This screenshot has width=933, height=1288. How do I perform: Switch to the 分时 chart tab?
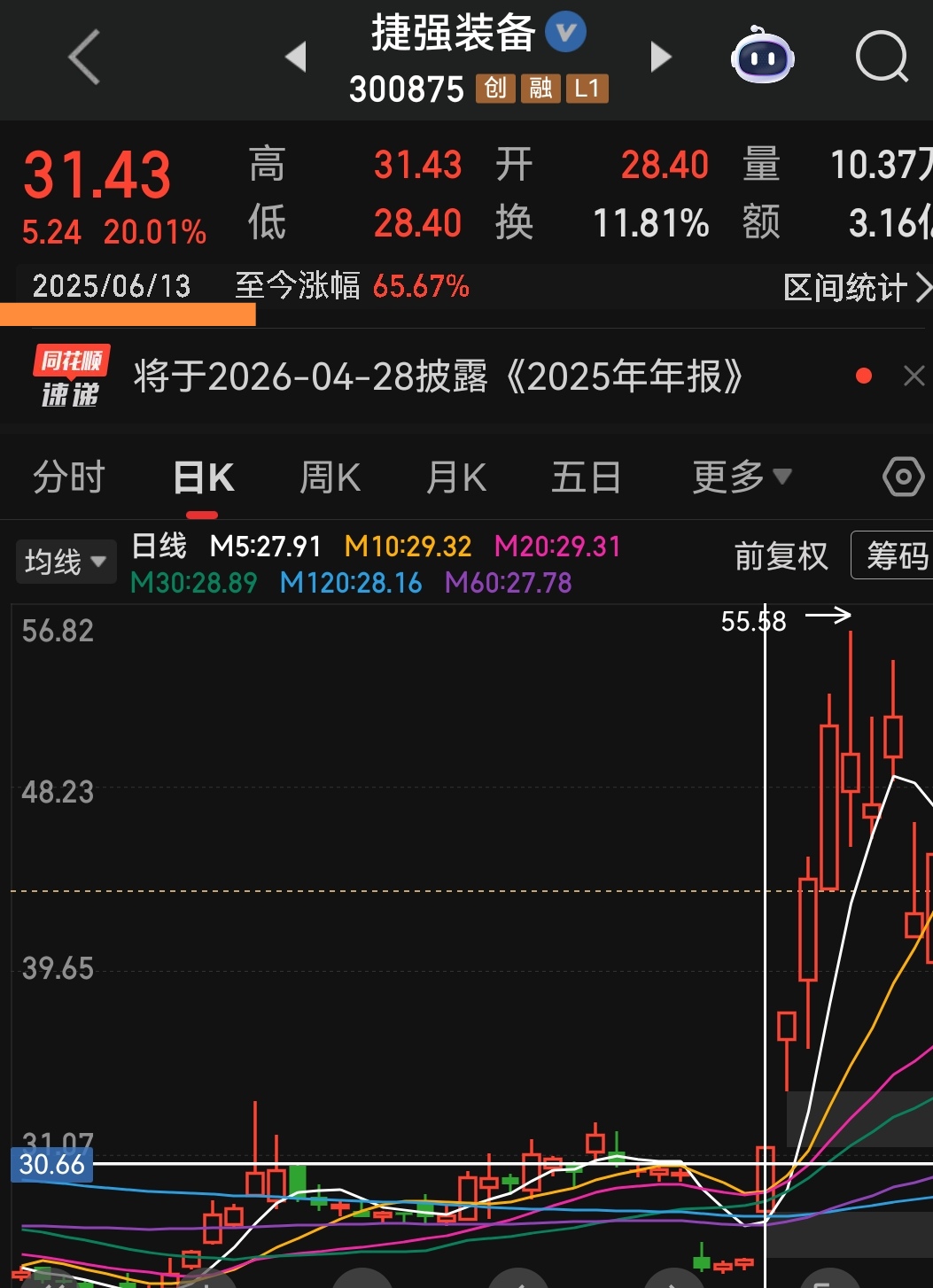tap(69, 478)
